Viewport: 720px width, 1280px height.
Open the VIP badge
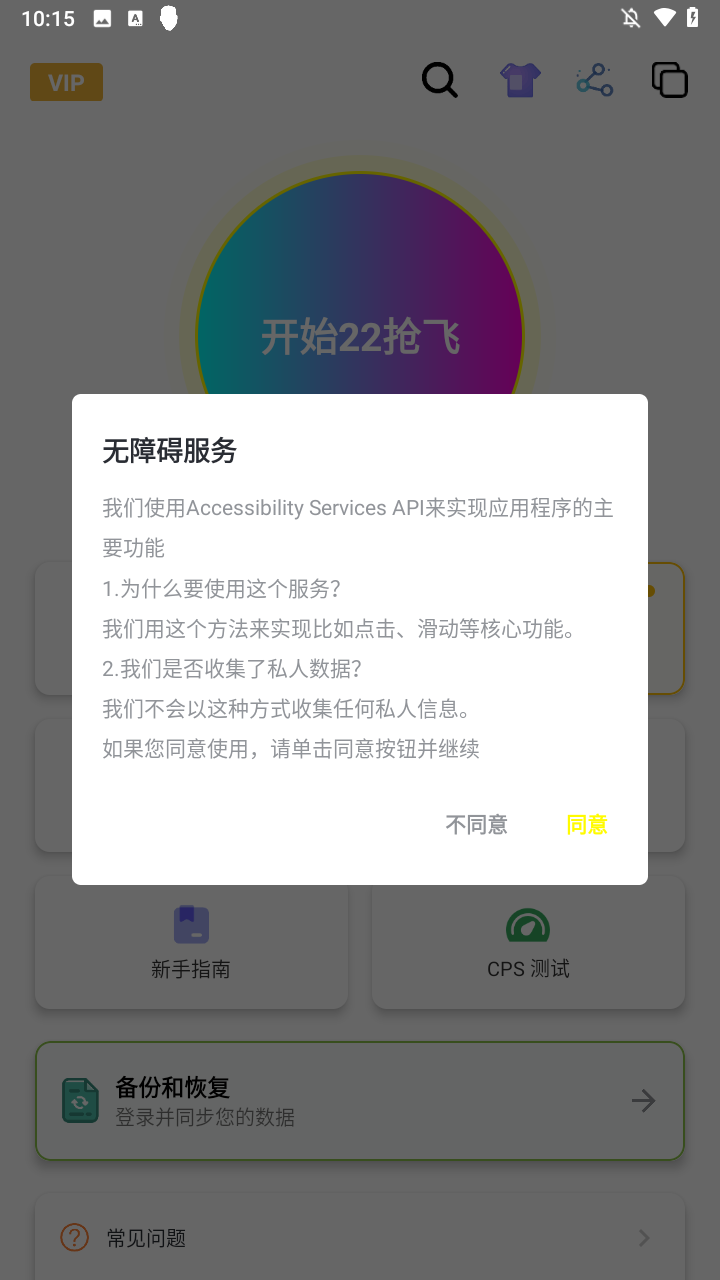tap(66, 82)
